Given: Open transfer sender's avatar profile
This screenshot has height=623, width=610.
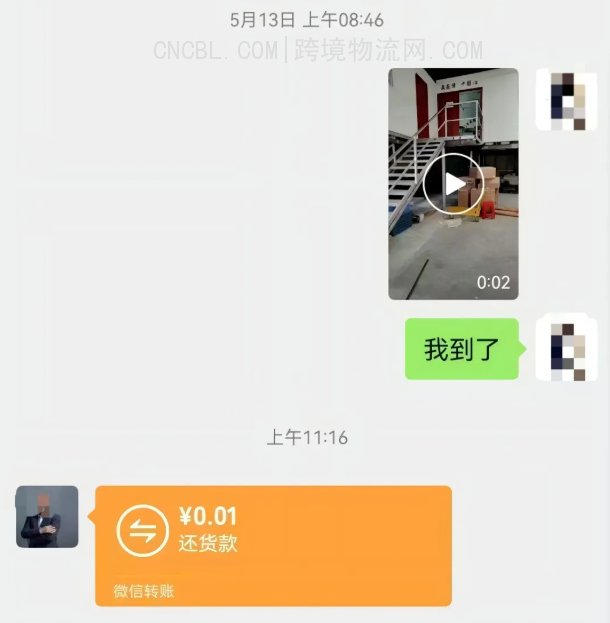Looking at the screenshot, I should pyautogui.click(x=47, y=517).
